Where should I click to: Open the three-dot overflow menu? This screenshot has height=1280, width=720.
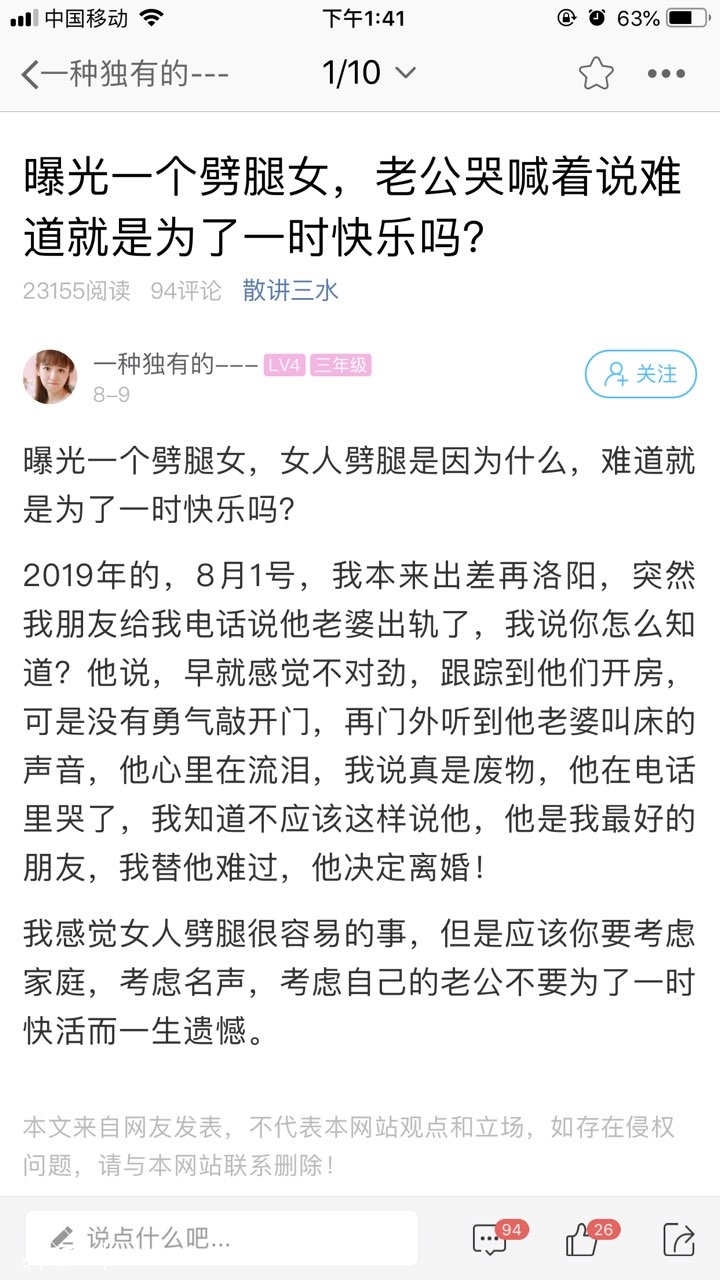(x=666, y=73)
